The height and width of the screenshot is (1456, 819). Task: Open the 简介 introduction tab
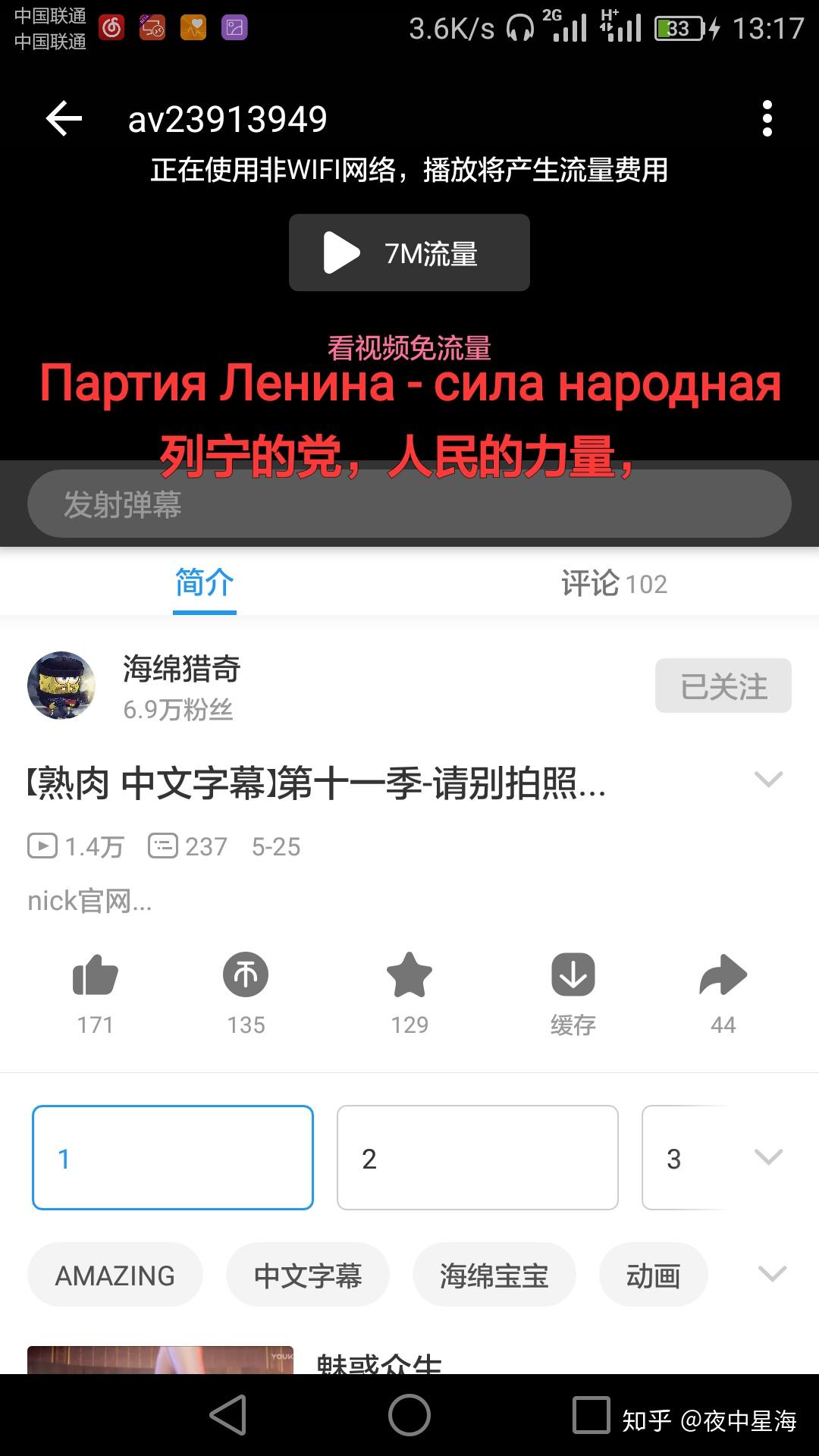click(x=203, y=582)
